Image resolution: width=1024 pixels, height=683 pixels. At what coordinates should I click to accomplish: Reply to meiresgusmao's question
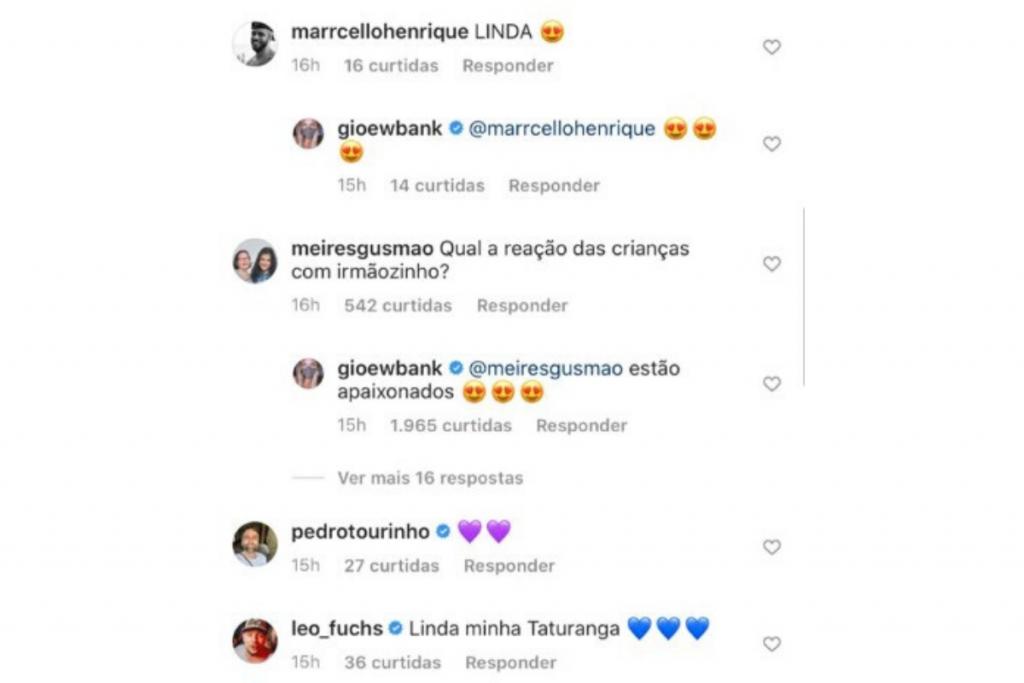(x=521, y=306)
